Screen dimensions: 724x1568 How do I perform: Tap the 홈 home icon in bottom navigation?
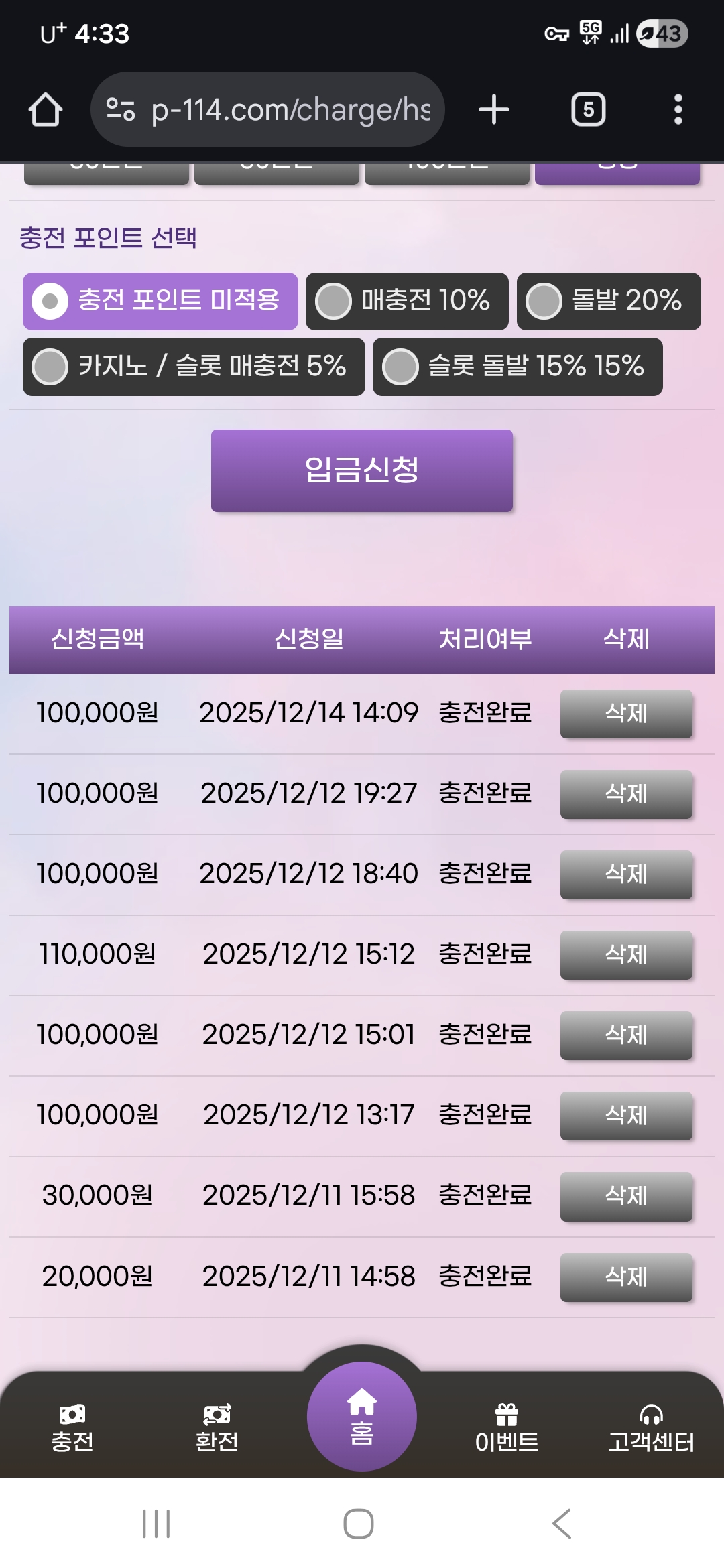click(361, 1414)
